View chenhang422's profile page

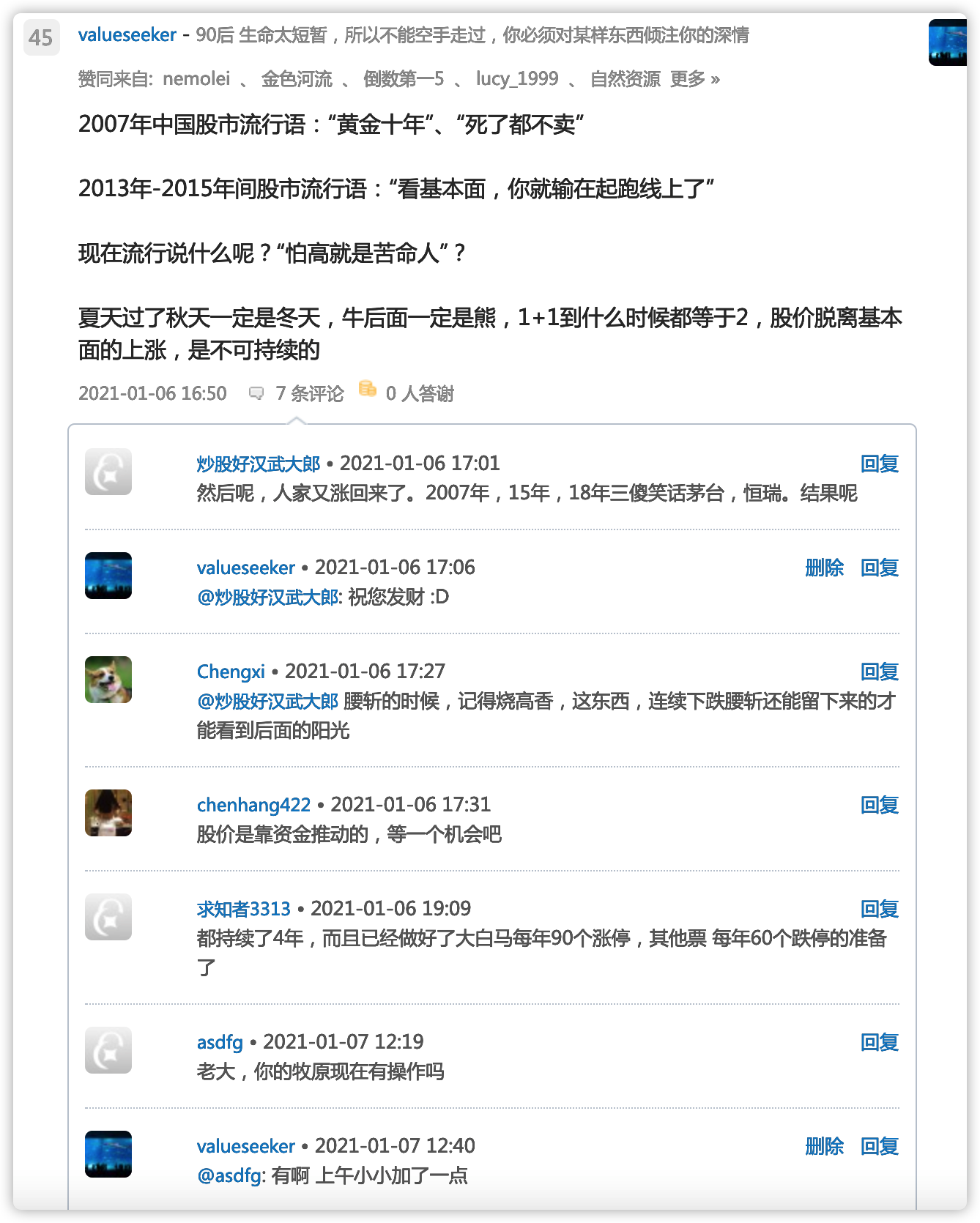coord(253,805)
